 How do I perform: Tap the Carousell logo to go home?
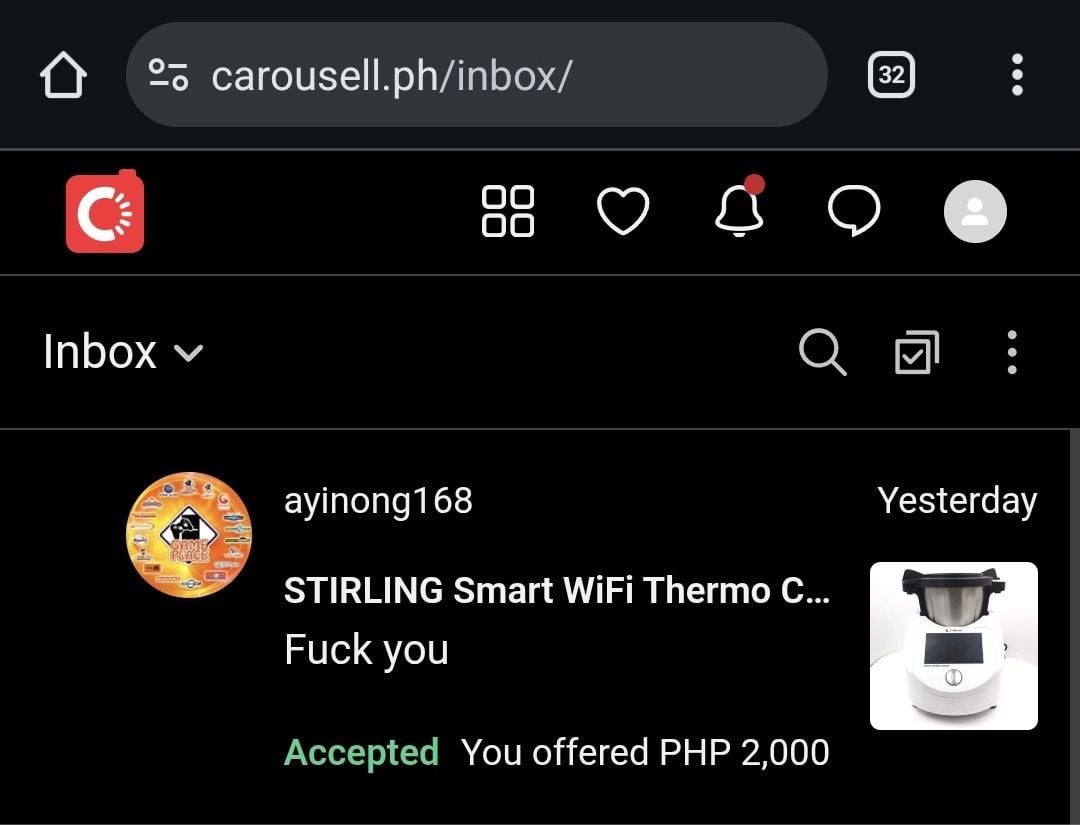pyautogui.click(x=105, y=211)
